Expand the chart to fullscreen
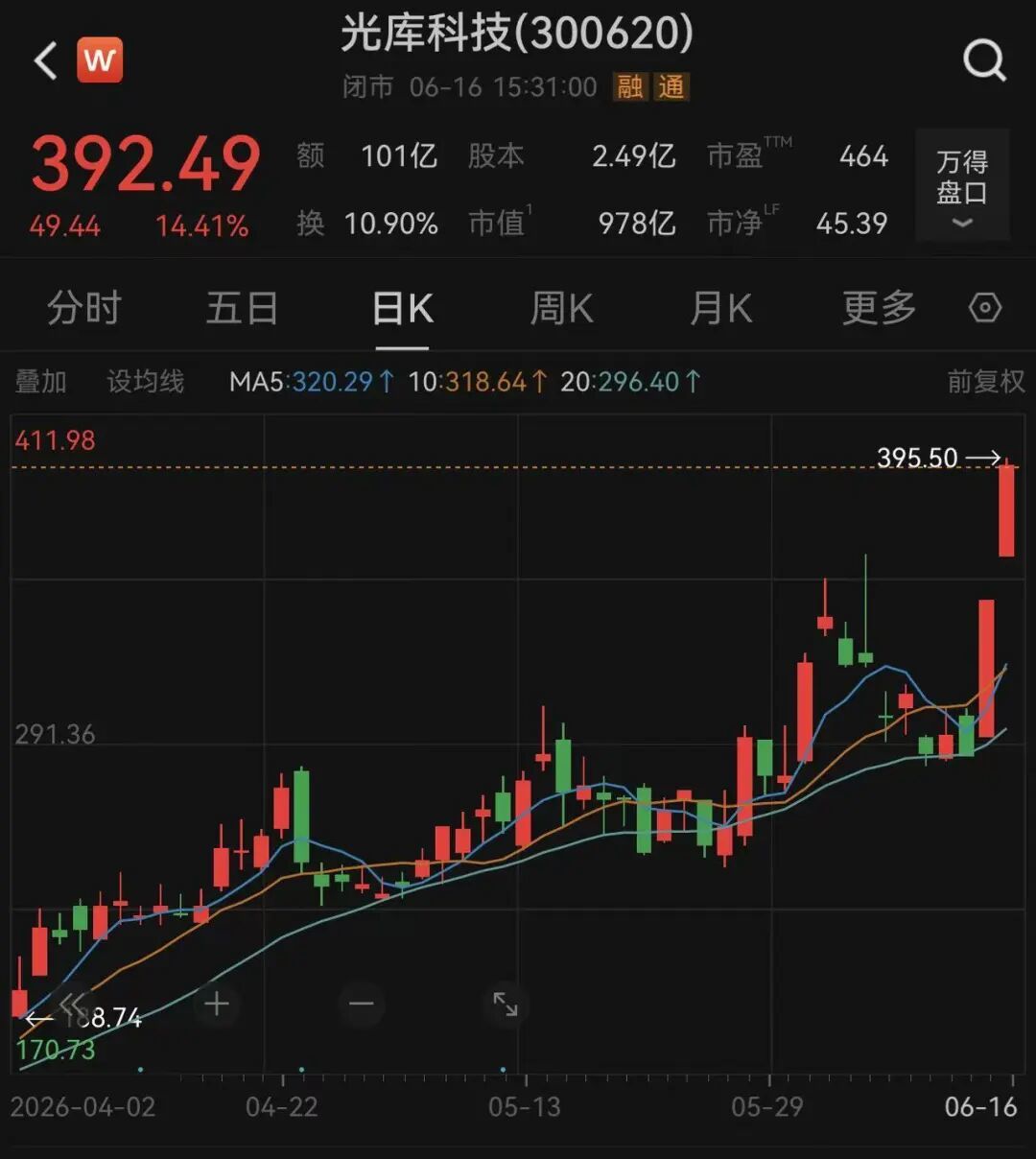The height and width of the screenshot is (1159, 1036). [506, 1004]
